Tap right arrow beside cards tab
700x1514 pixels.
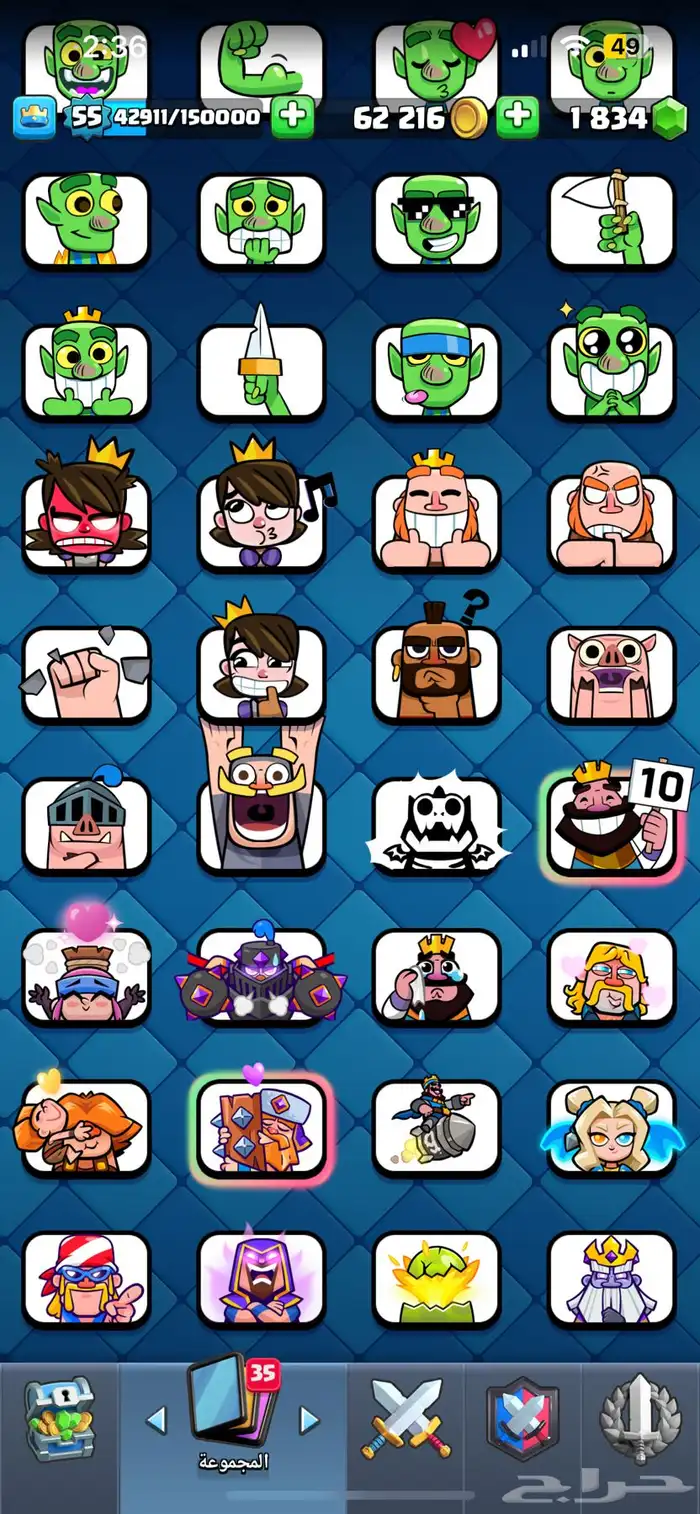click(309, 1420)
